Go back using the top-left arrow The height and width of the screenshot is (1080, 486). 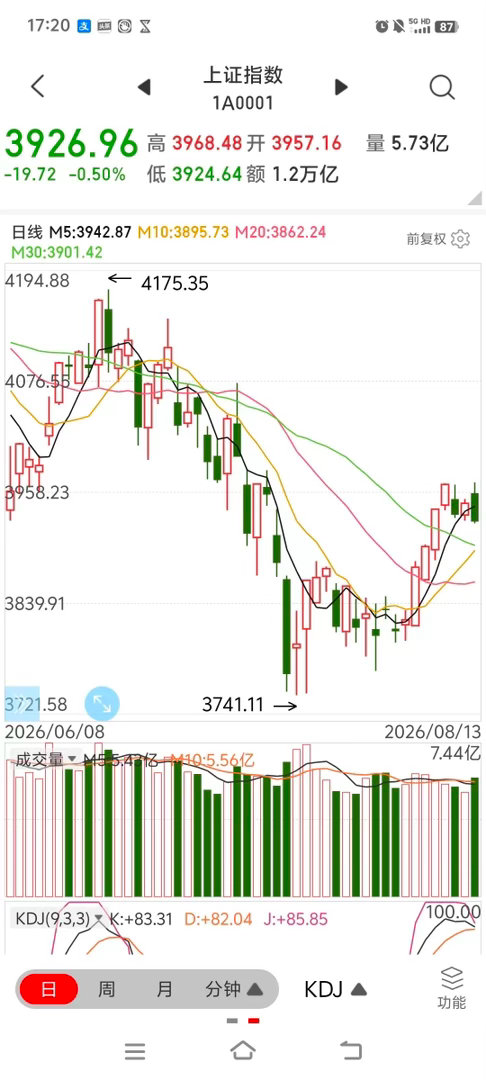point(38,87)
